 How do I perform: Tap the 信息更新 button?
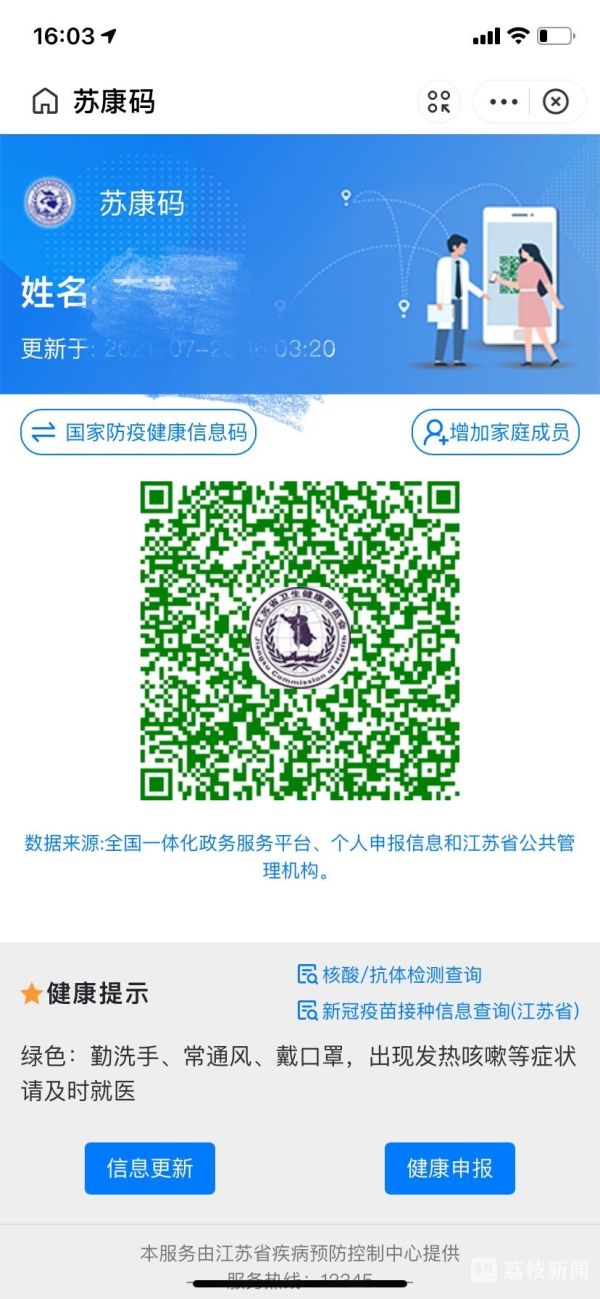coord(150,1168)
